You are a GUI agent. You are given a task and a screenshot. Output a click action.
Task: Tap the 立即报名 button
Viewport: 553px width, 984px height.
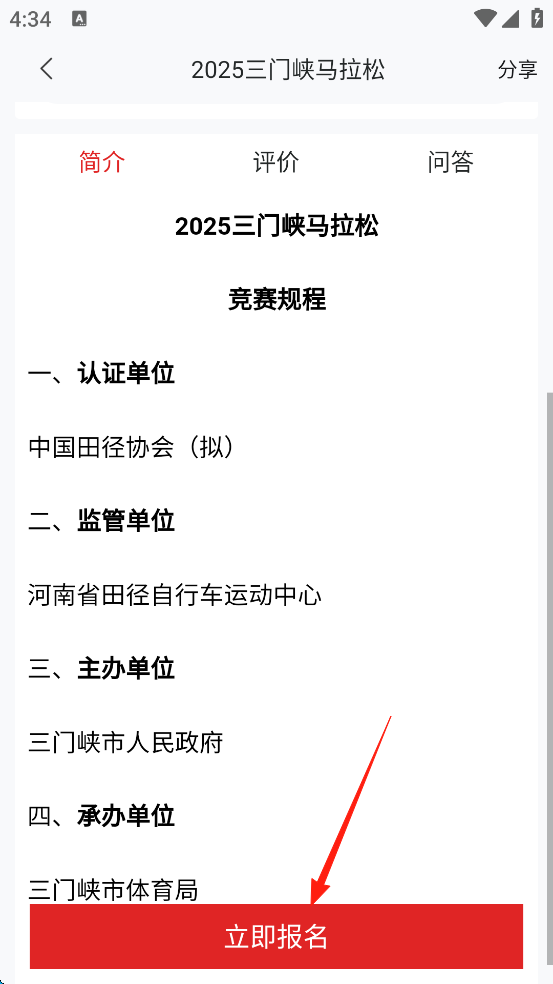pos(276,936)
